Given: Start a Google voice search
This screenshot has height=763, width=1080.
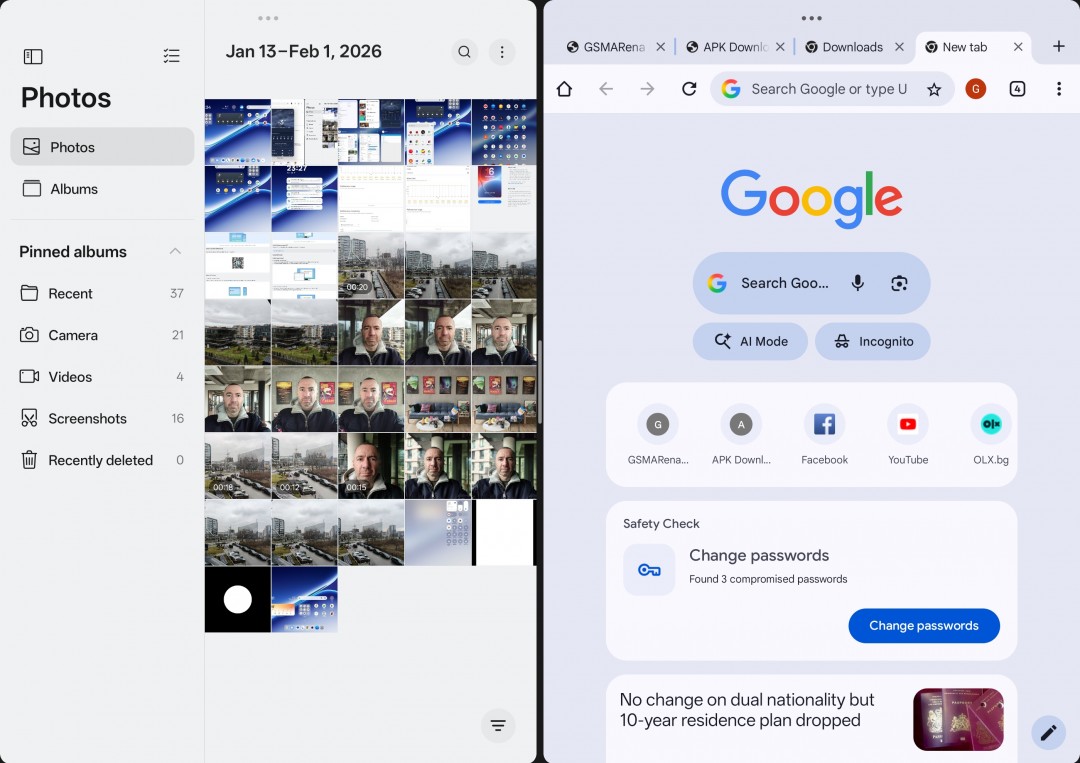Looking at the screenshot, I should click(857, 283).
